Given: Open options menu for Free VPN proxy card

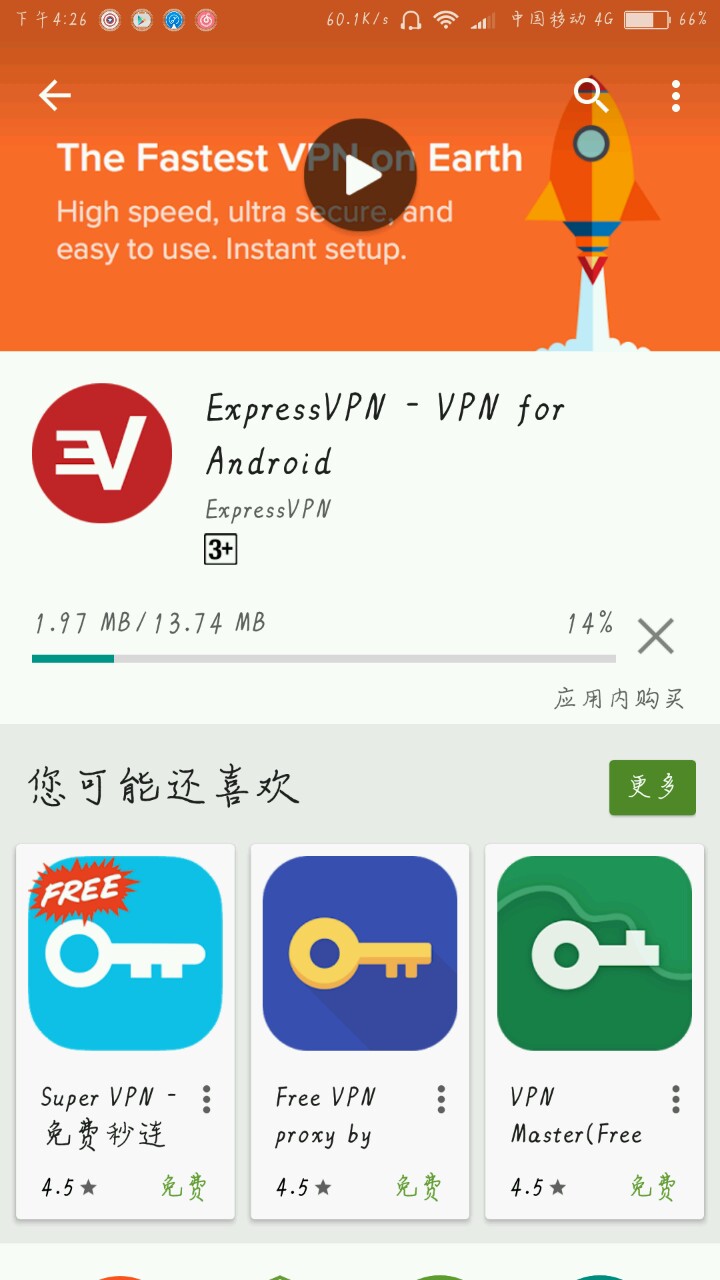Looking at the screenshot, I should (441, 1099).
